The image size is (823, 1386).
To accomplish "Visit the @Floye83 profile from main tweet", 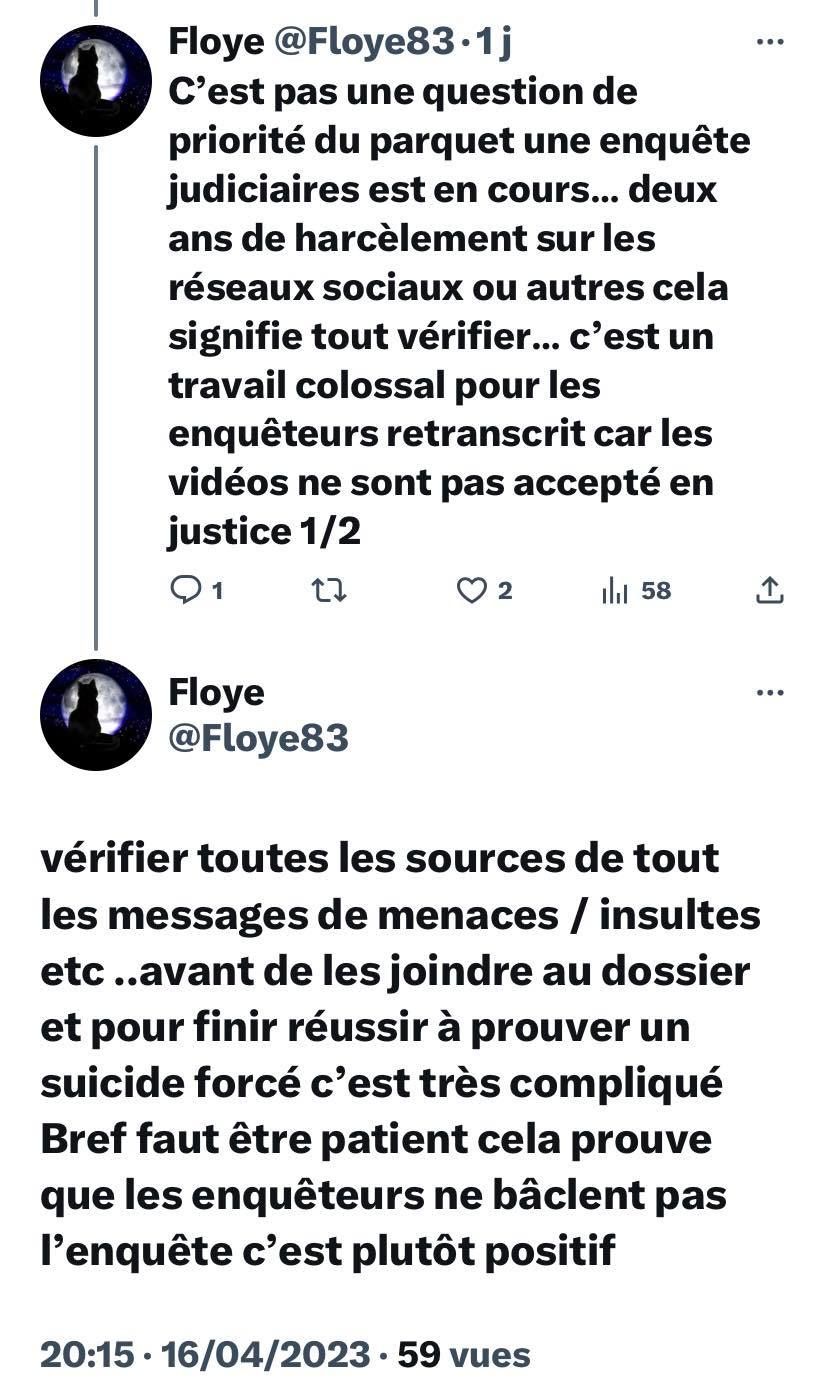I will tap(258, 738).
